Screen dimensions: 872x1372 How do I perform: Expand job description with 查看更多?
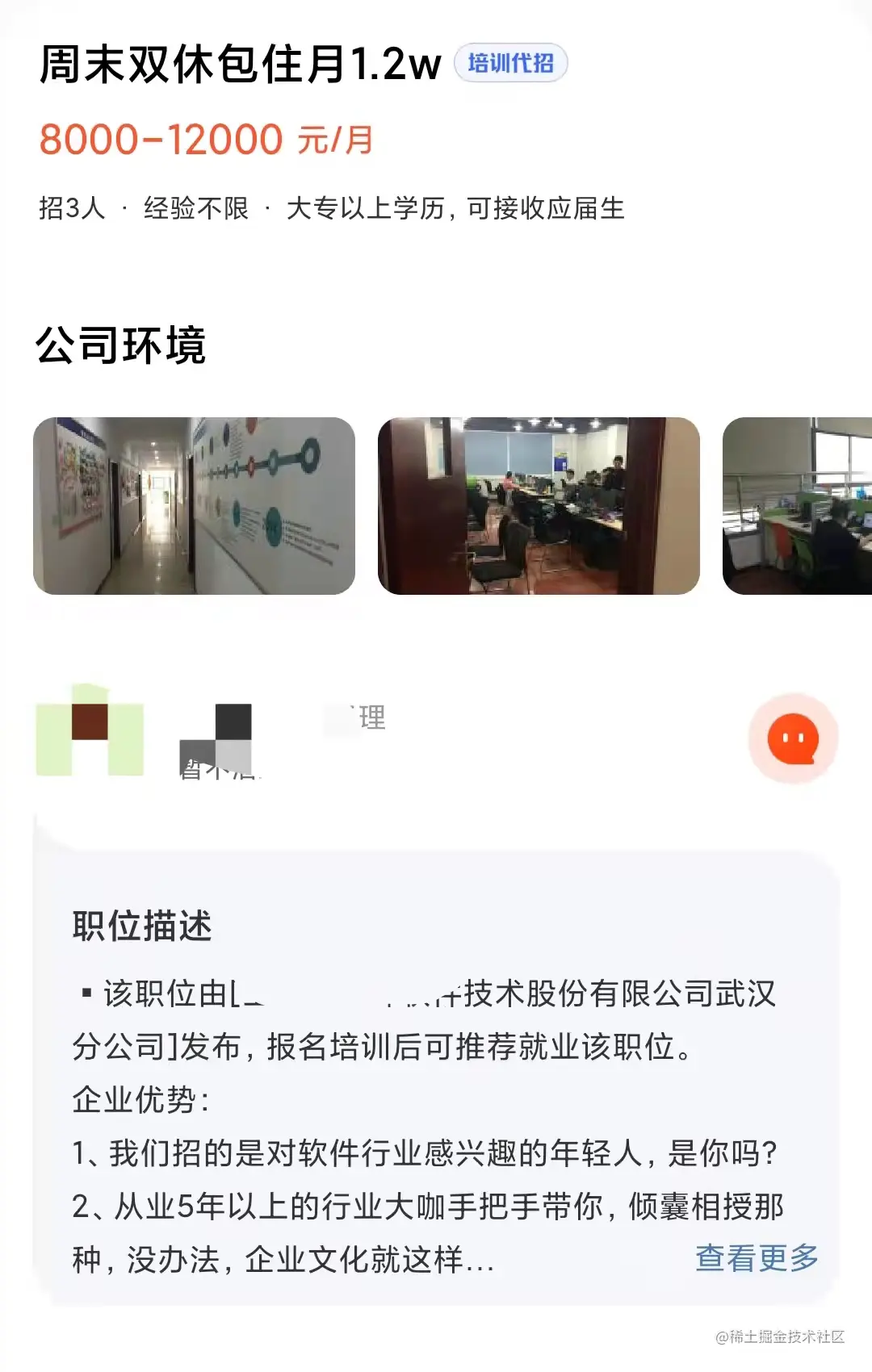757,1257
